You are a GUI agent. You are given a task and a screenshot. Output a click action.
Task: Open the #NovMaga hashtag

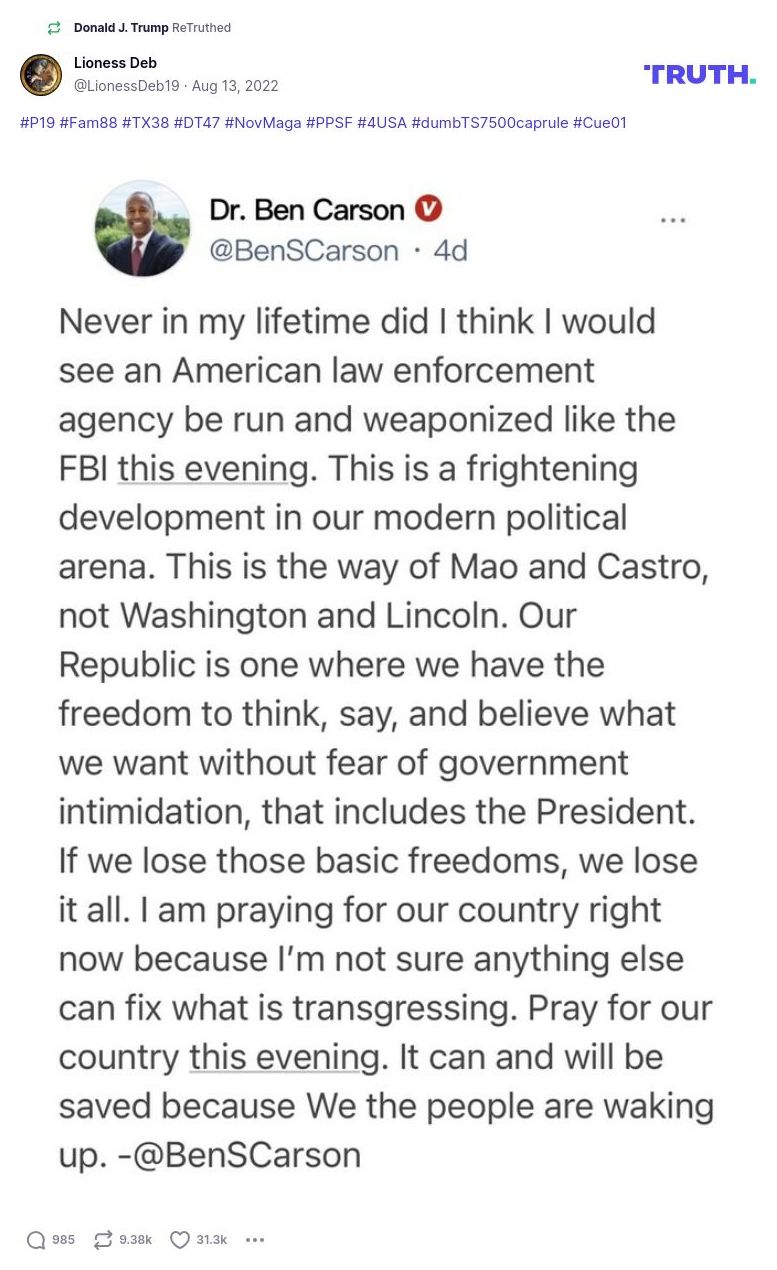tap(263, 123)
